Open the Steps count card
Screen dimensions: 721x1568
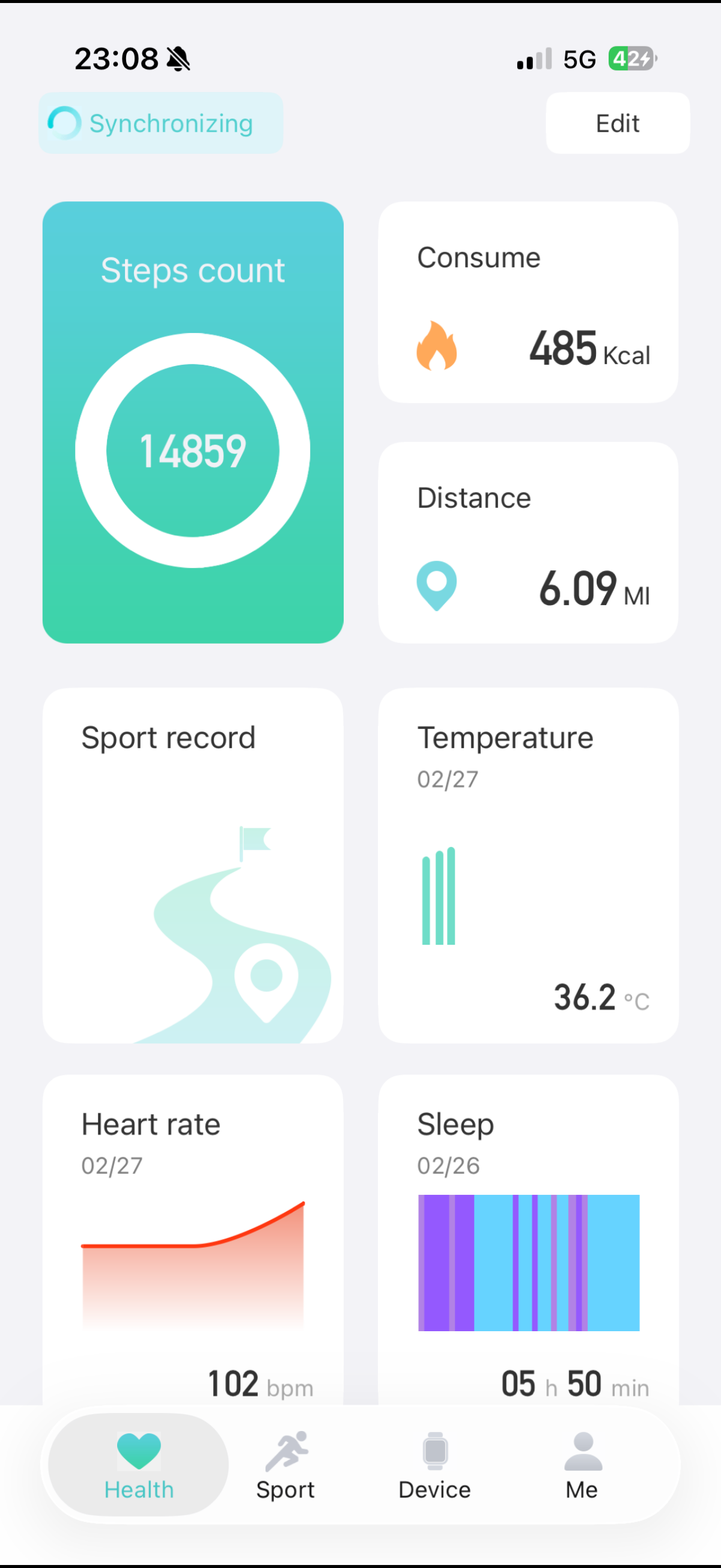(x=193, y=422)
